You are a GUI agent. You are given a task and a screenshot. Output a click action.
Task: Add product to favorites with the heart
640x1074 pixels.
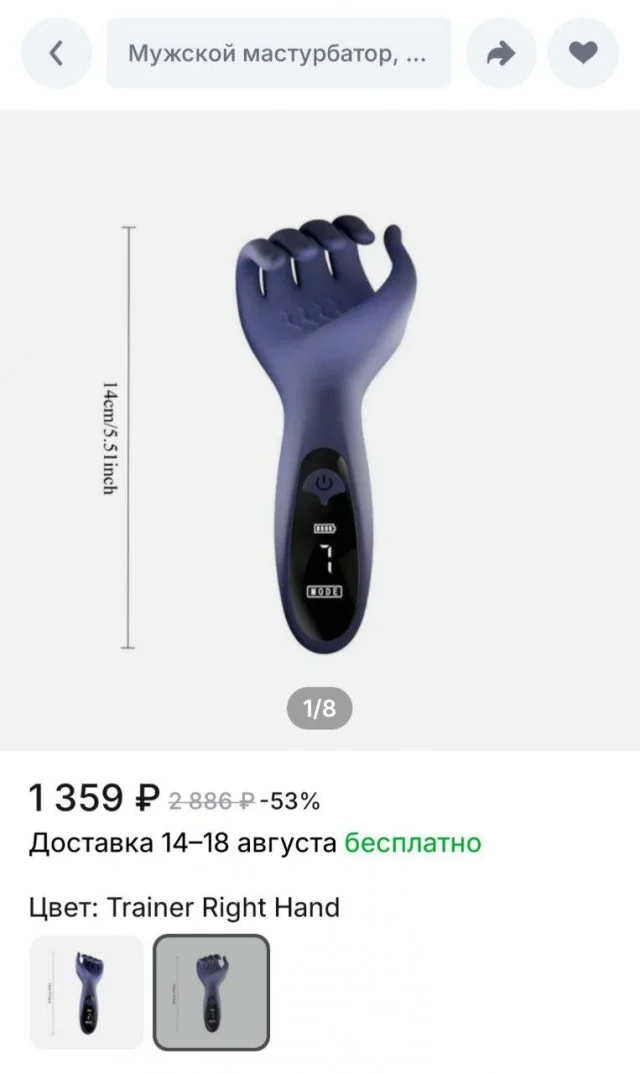tap(583, 53)
